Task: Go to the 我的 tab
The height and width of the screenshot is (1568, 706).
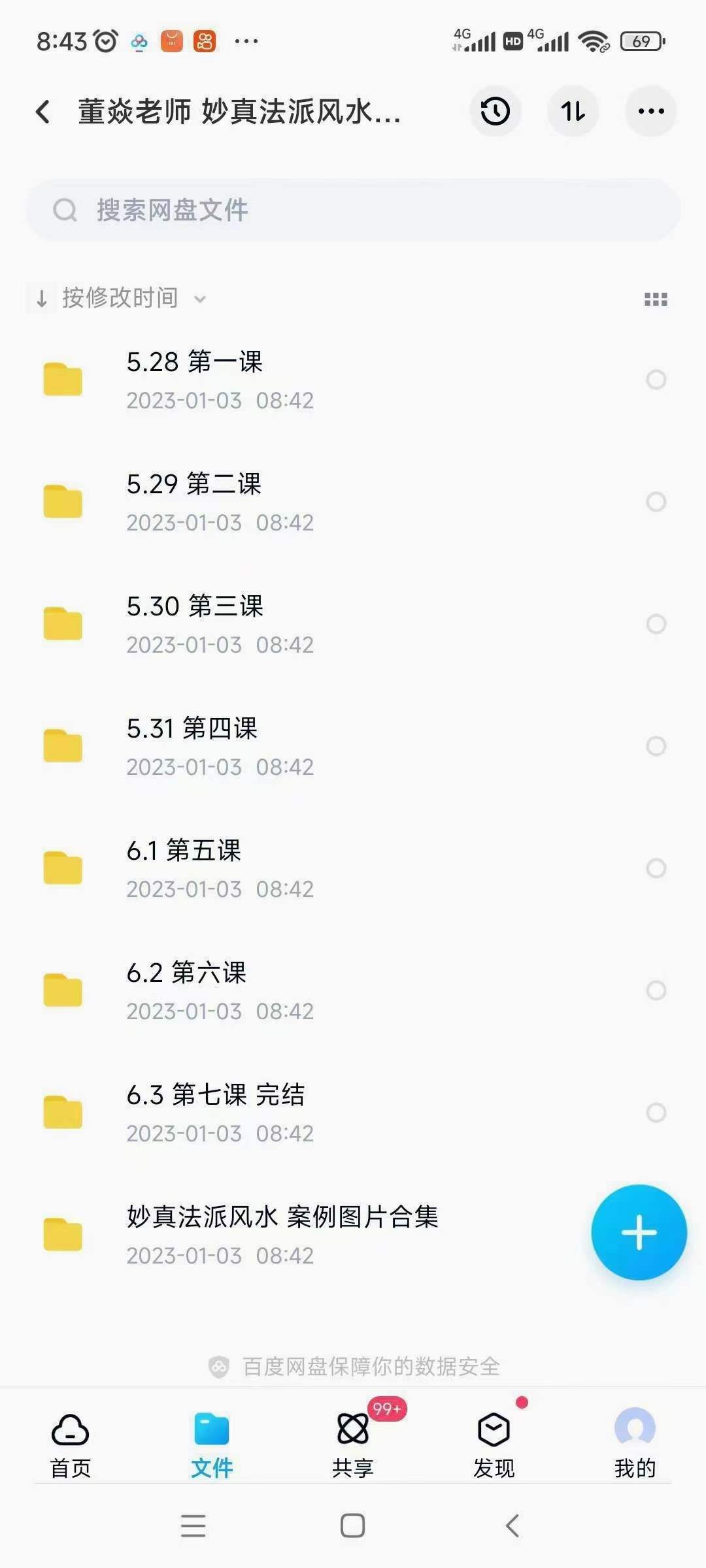Action: pos(635,1444)
